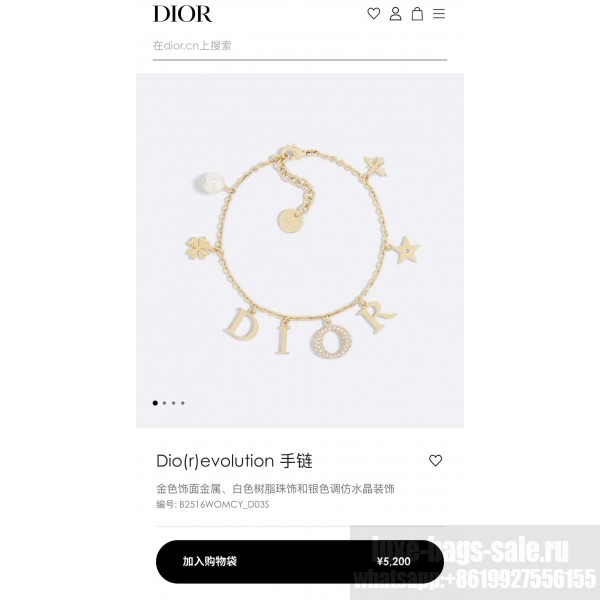Tap the Dior logo
Image resolution: width=600 pixels, height=600 pixels.
pos(182,14)
